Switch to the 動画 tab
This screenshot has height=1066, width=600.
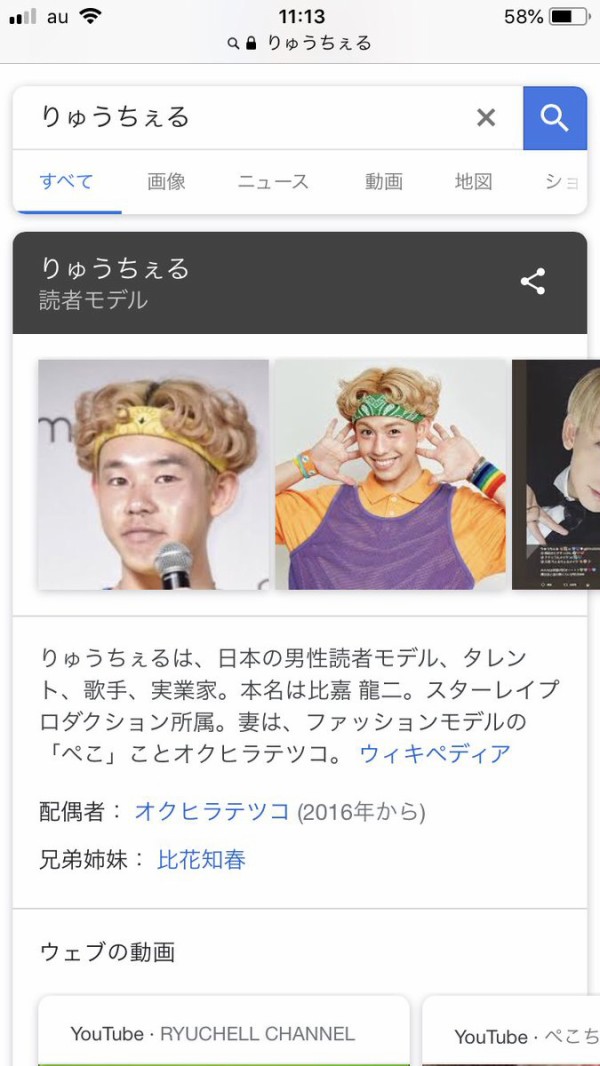click(384, 182)
